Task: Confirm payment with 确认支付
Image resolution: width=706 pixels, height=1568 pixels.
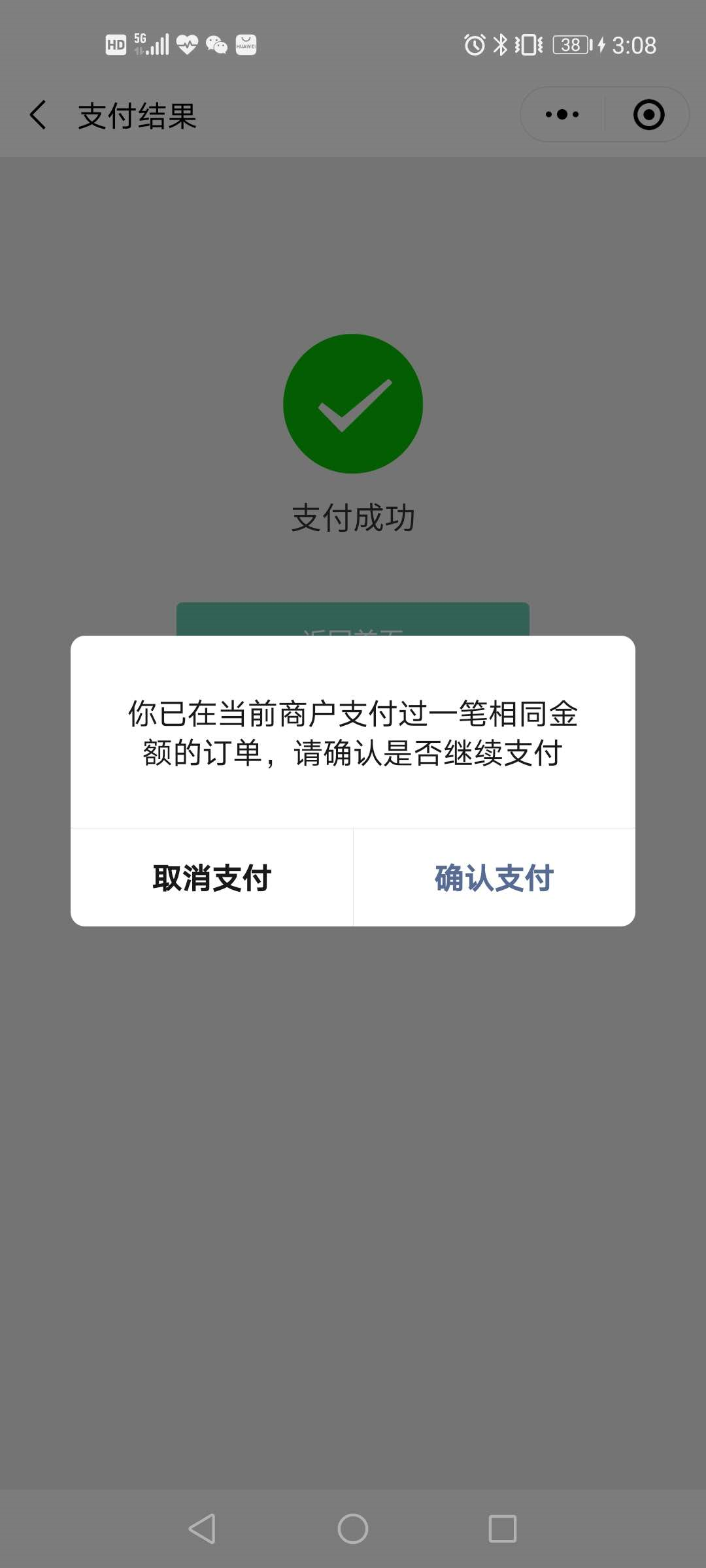Action: pos(494,877)
